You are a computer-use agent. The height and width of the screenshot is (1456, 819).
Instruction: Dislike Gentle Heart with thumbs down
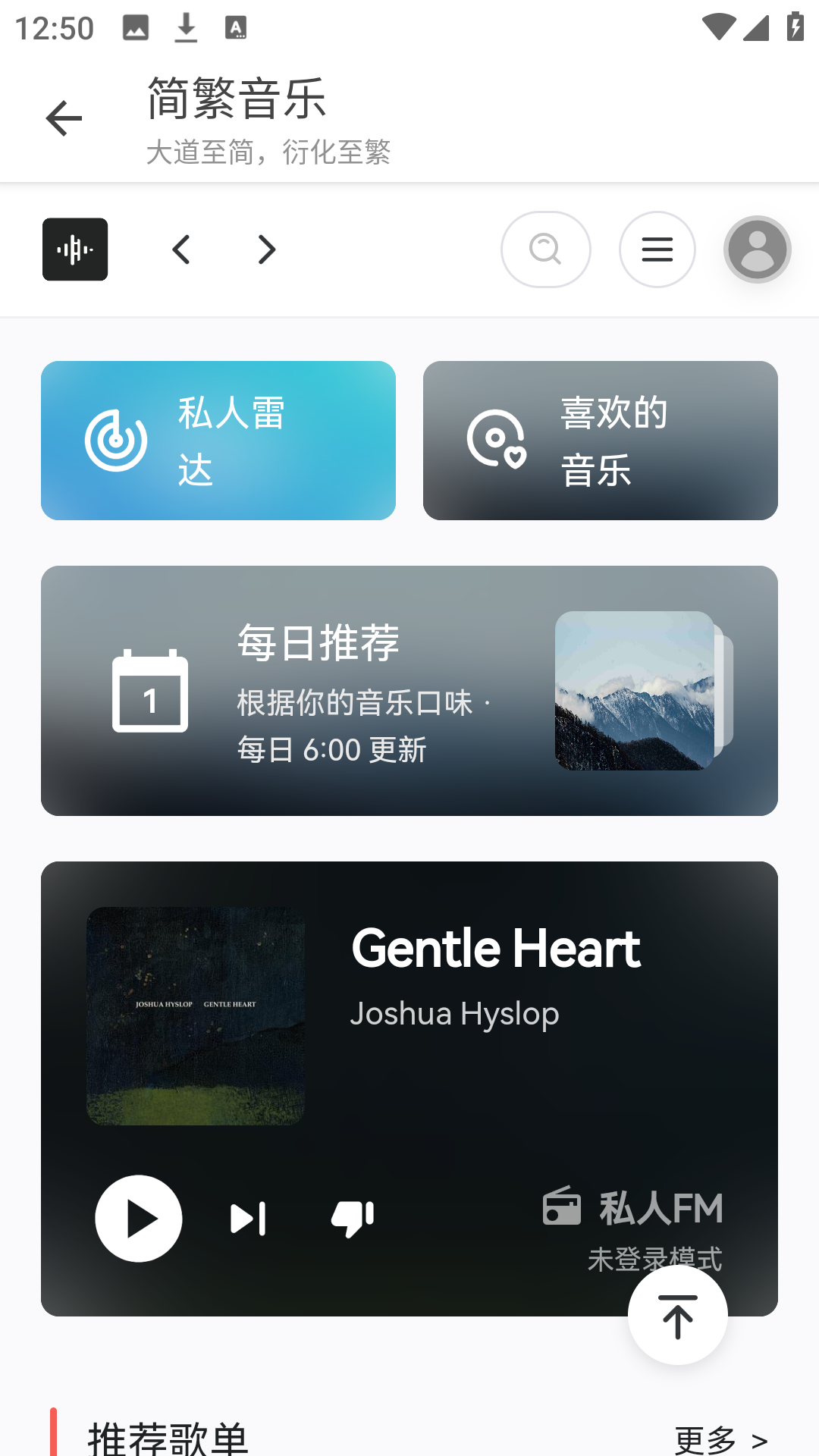352,1219
